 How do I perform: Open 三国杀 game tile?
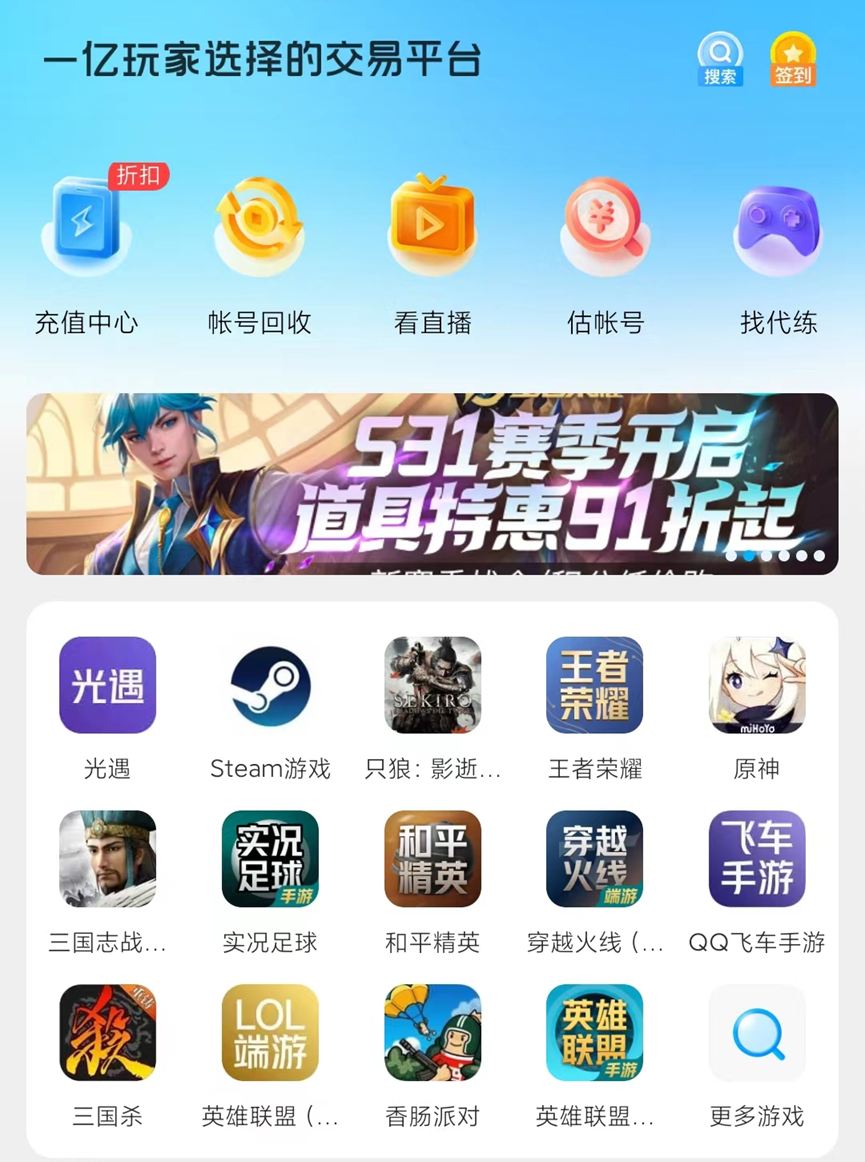click(107, 1033)
